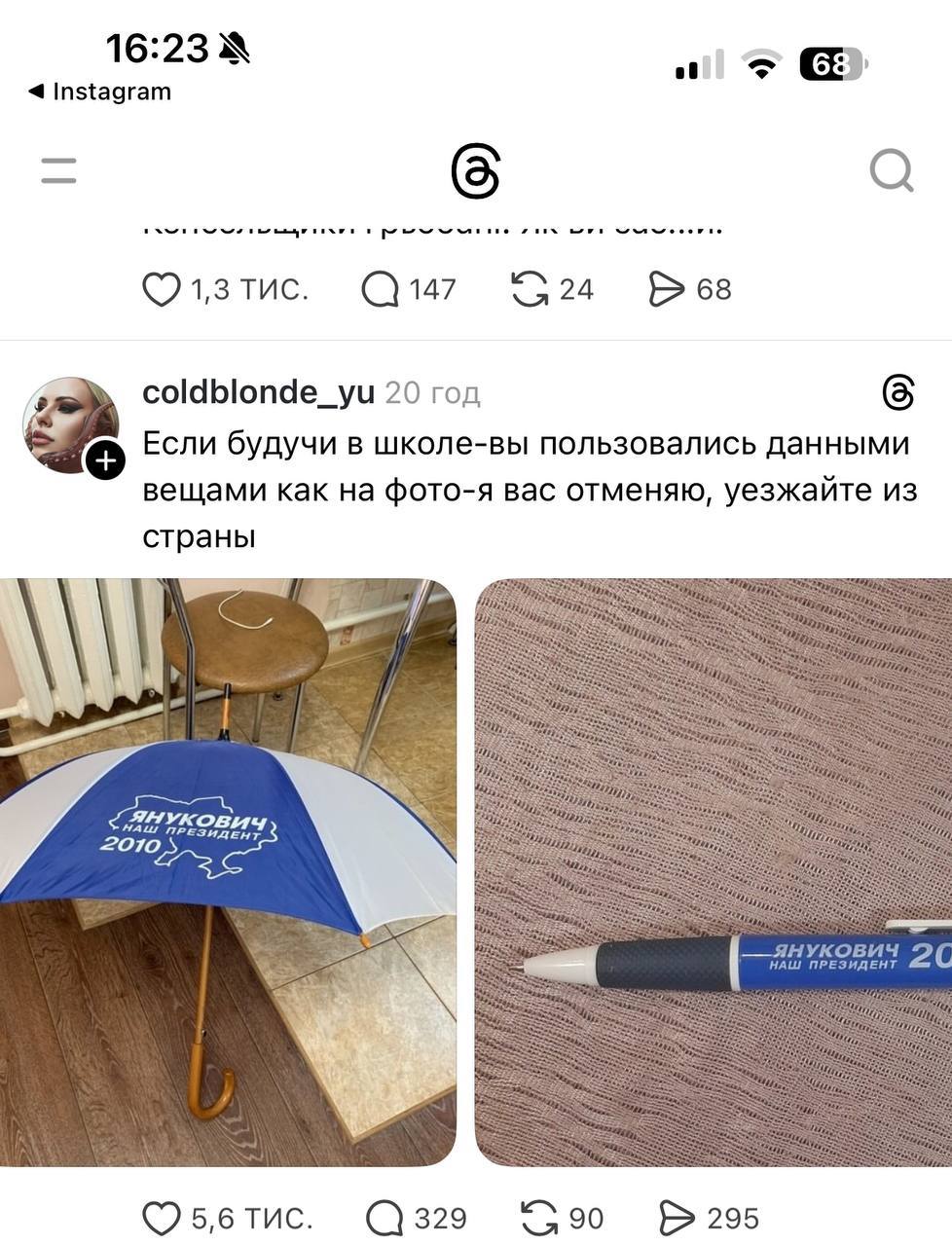Open the 329 comments on coldblonde_yu's post
This screenshot has width=952, height=1246.
[384, 1218]
